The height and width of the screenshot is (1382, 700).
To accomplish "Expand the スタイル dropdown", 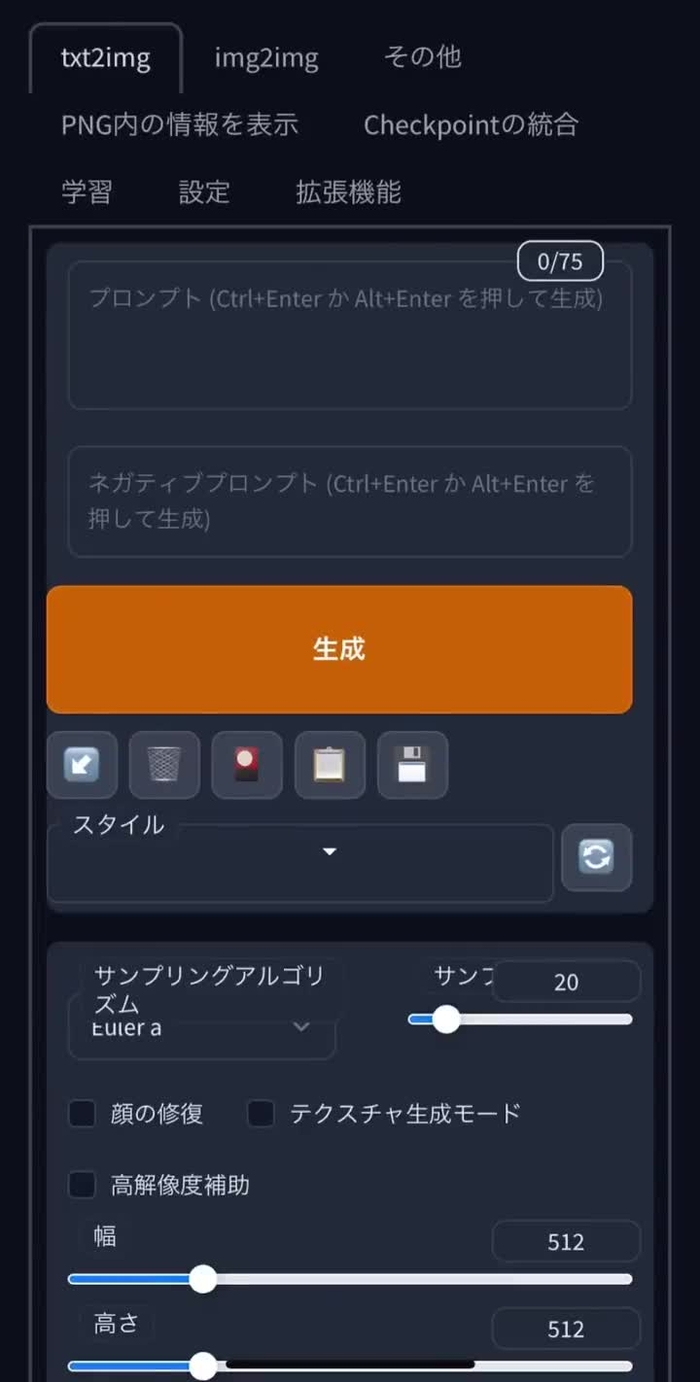I will click(x=300, y=862).
